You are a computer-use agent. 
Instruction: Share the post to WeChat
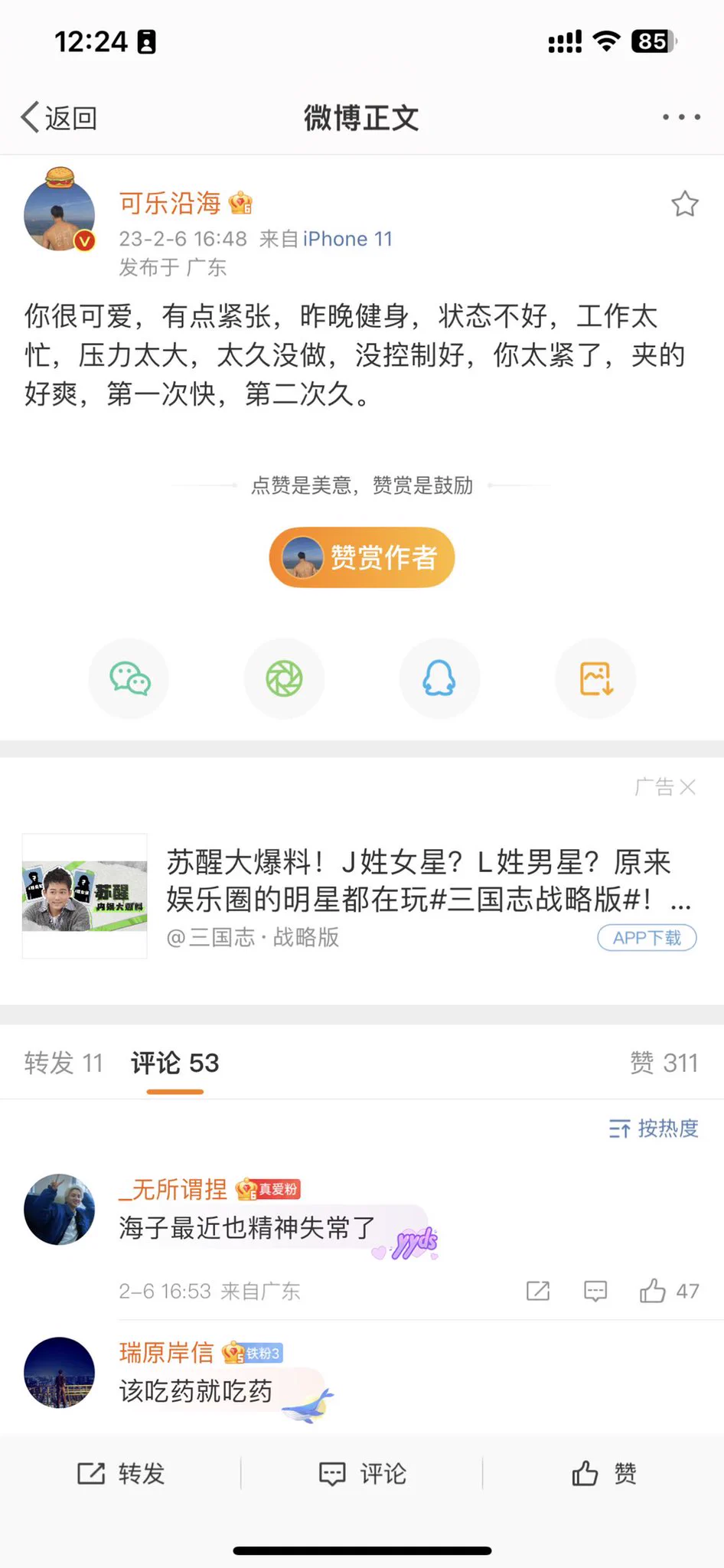[129, 679]
